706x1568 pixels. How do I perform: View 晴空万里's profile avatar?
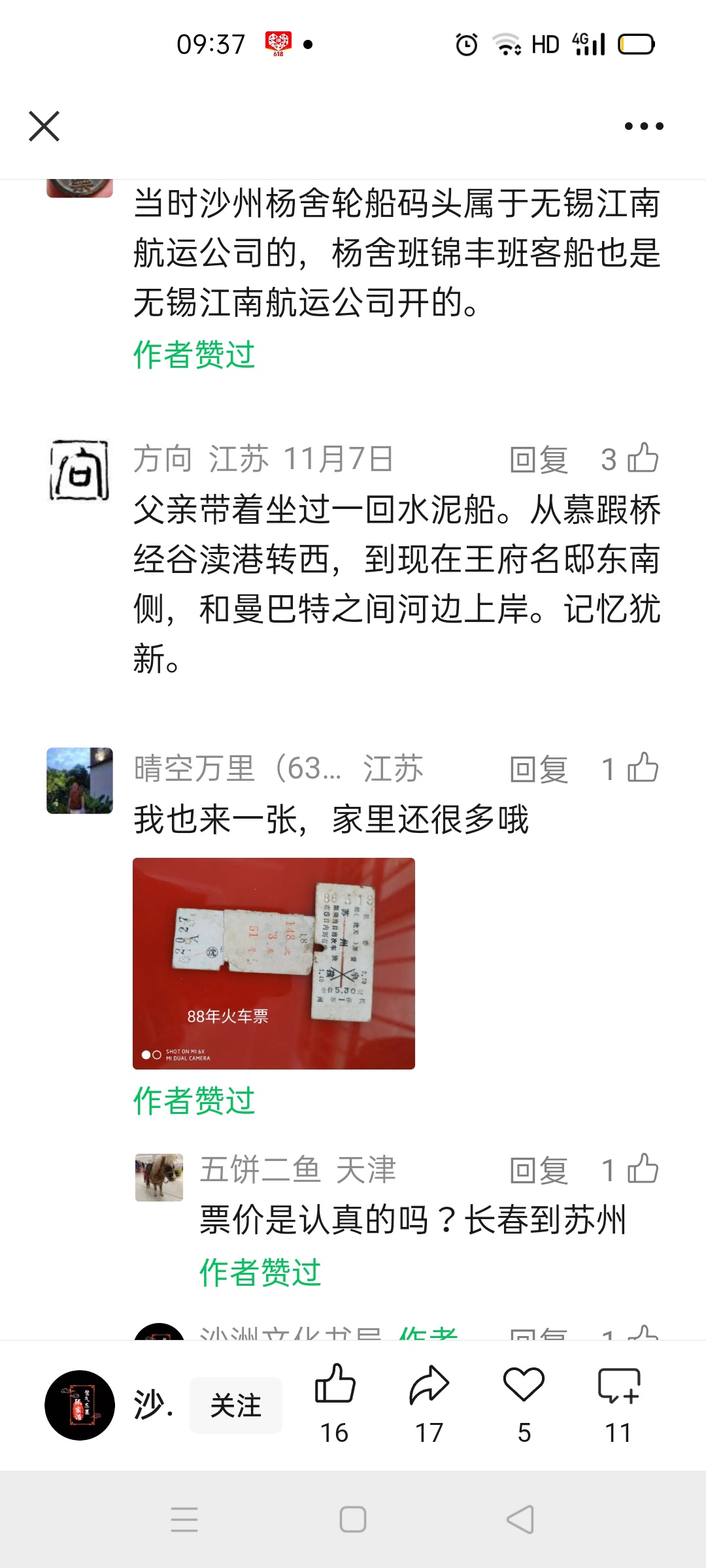(x=80, y=781)
